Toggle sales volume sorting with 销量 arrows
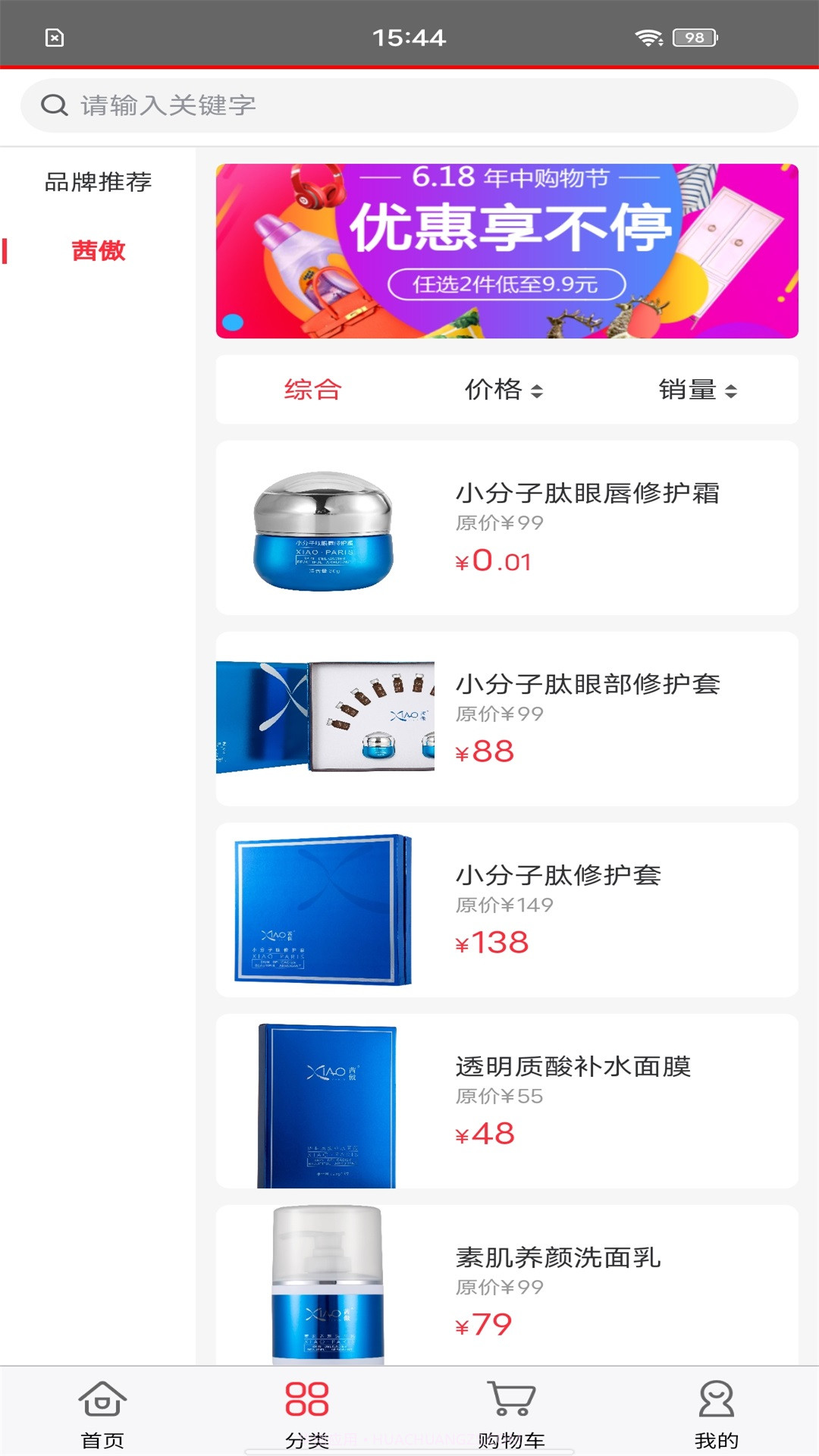819x1456 pixels. click(x=732, y=390)
